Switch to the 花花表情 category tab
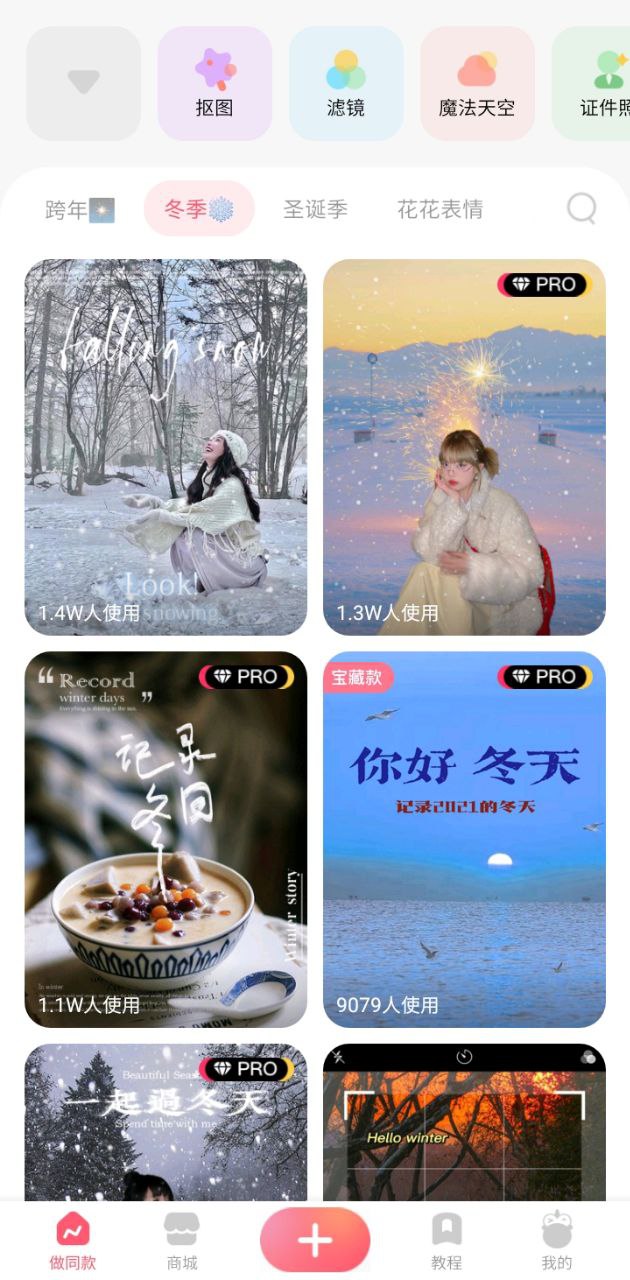630x1280 pixels. coord(440,209)
